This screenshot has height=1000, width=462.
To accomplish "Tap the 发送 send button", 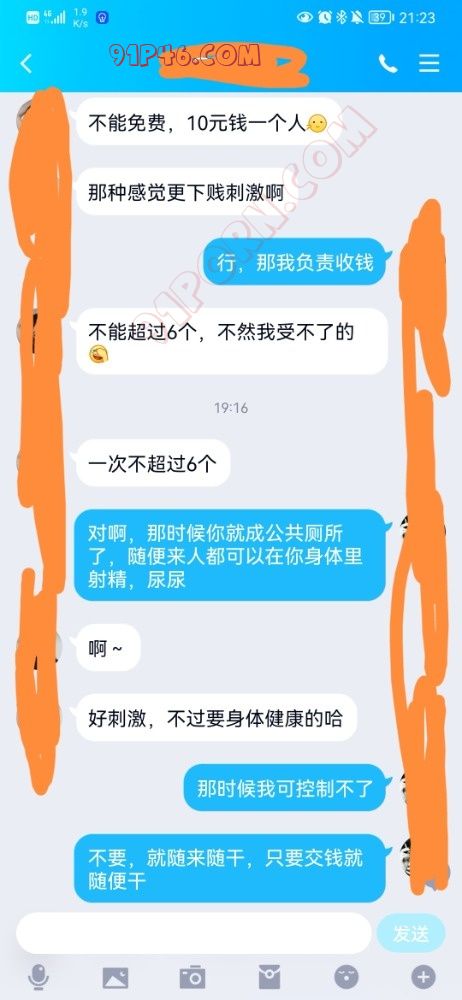I will 410,934.
